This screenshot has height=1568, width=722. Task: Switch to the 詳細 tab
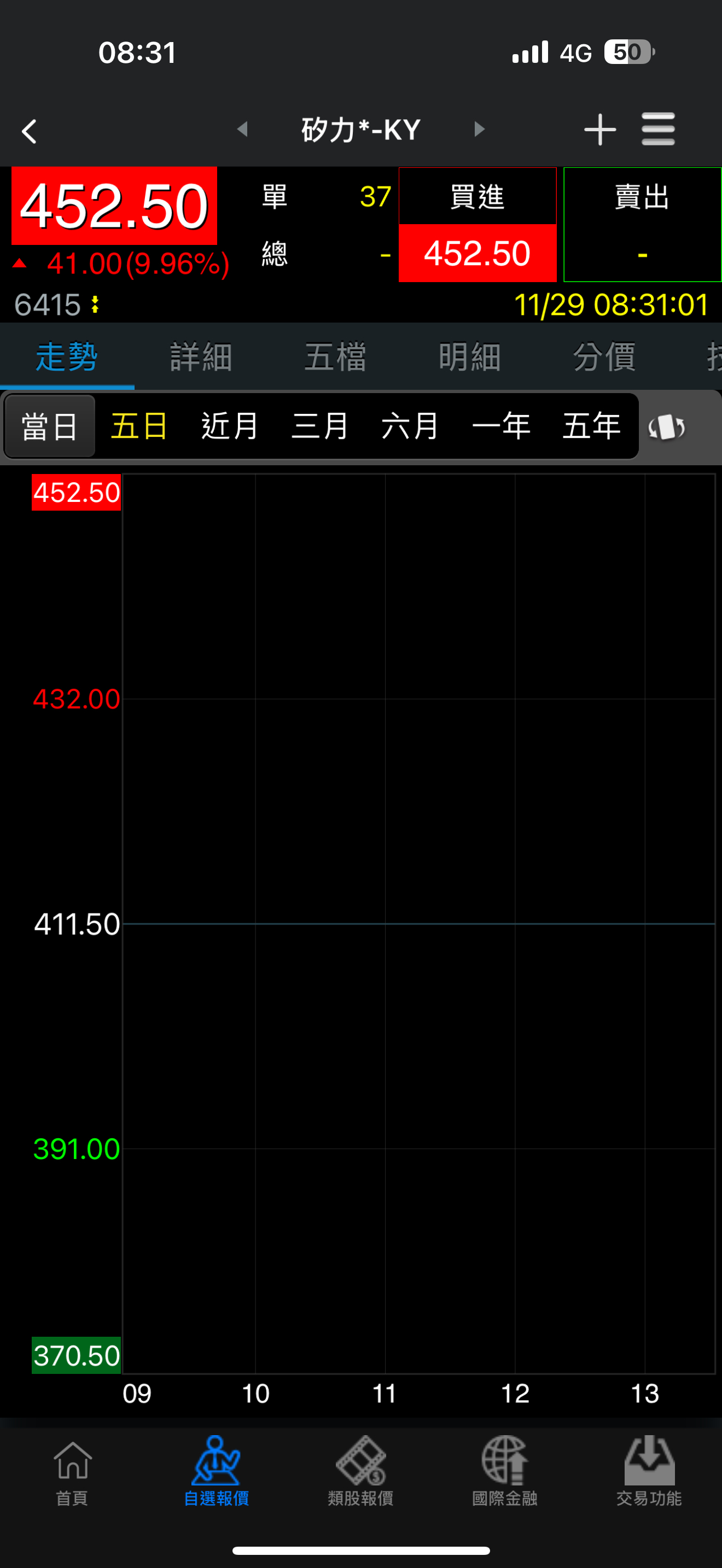(x=201, y=356)
